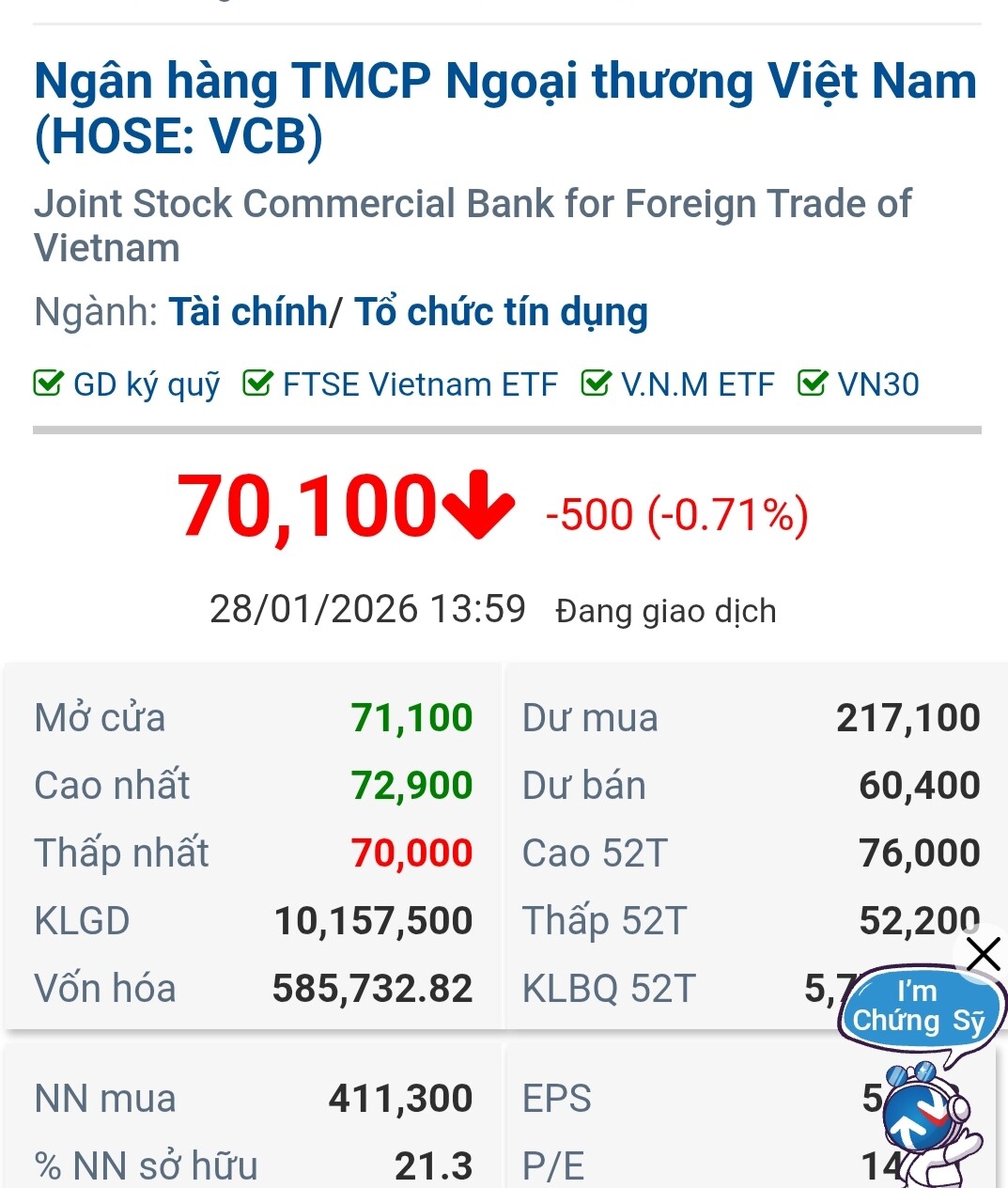Screen dimensions: 1008x1188
Task: Dismiss the I'm Chứng Sỹ floating widget
Action: pyautogui.click(x=983, y=954)
